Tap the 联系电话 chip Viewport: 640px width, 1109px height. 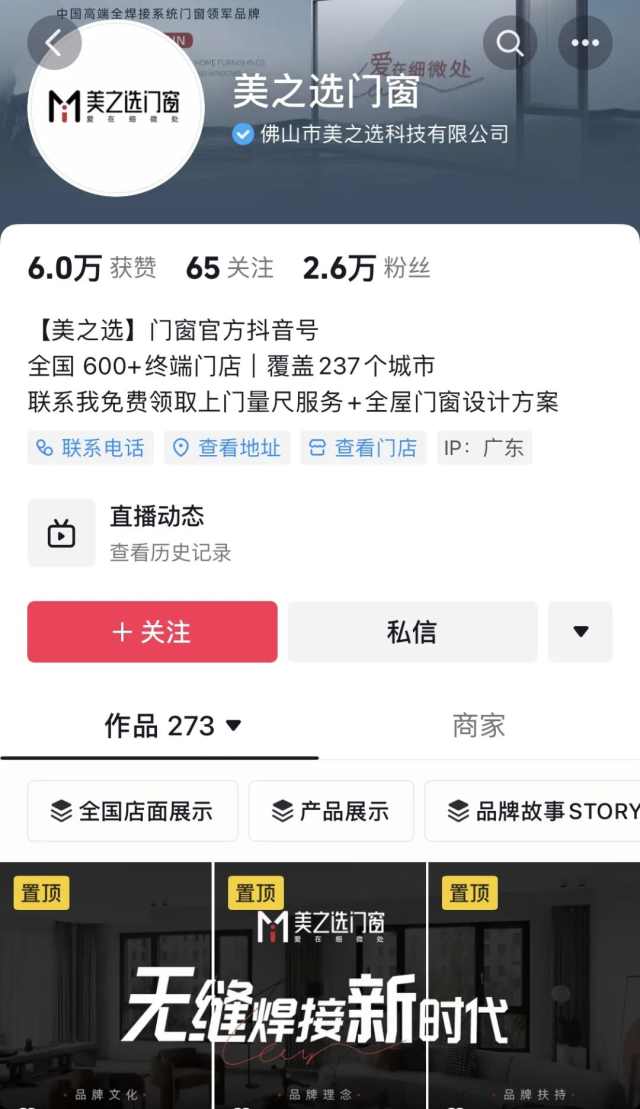[90, 448]
